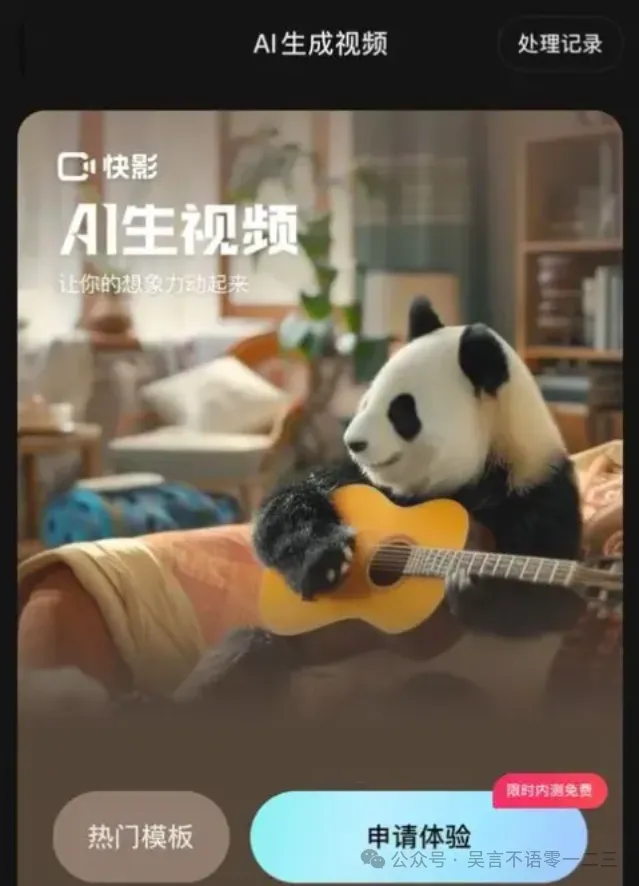Open 热门模板 popular templates
639x886 pixels.
[141, 837]
